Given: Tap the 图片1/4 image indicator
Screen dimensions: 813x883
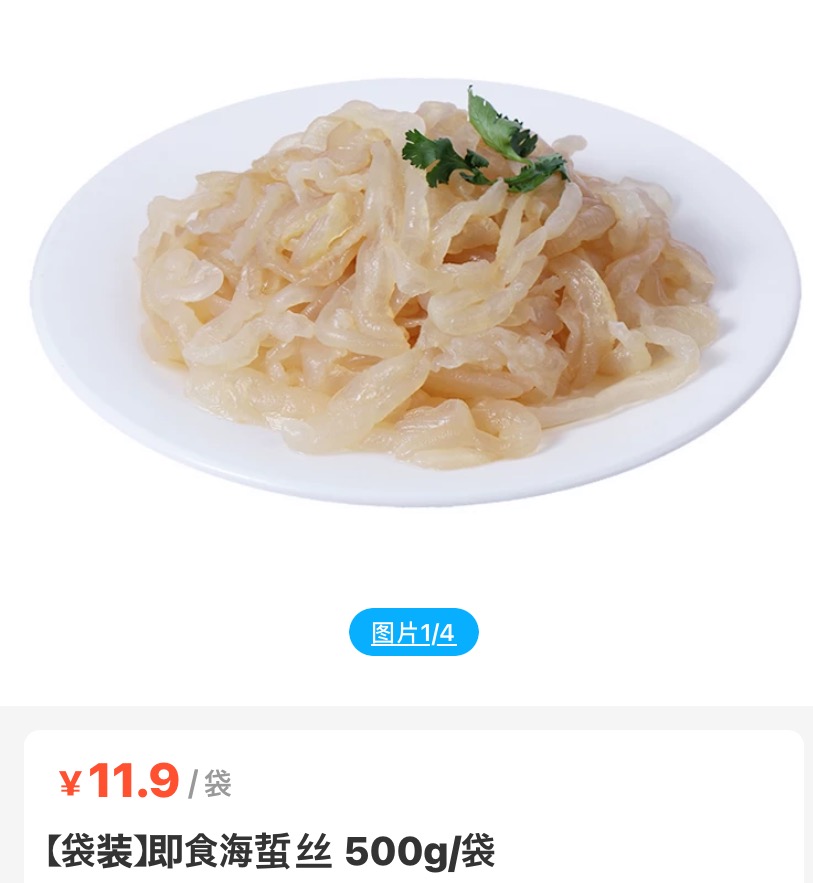Looking at the screenshot, I should [x=414, y=632].
